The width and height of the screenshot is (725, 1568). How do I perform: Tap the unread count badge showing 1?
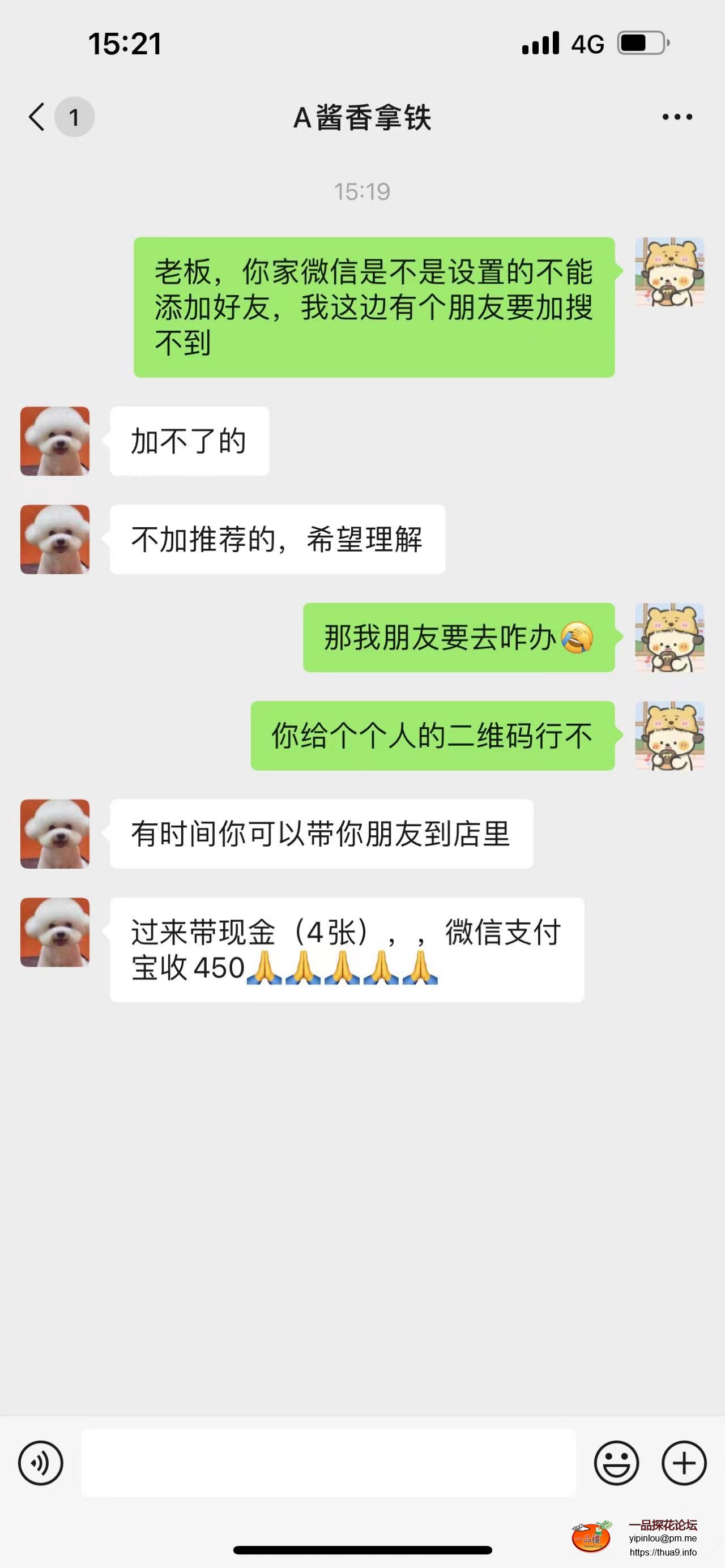click(73, 117)
